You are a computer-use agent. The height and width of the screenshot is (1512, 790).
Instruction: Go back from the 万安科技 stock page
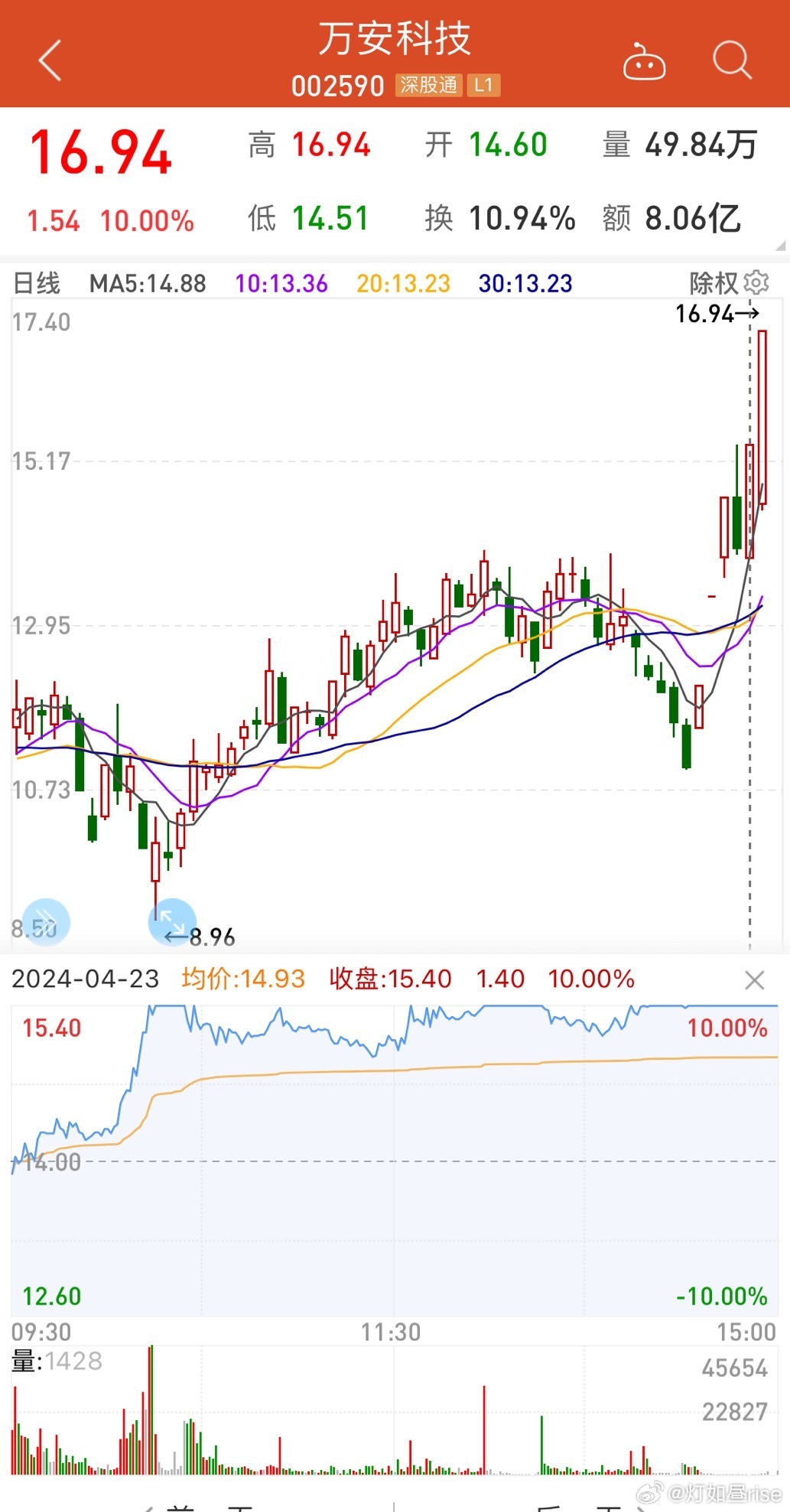point(50,60)
